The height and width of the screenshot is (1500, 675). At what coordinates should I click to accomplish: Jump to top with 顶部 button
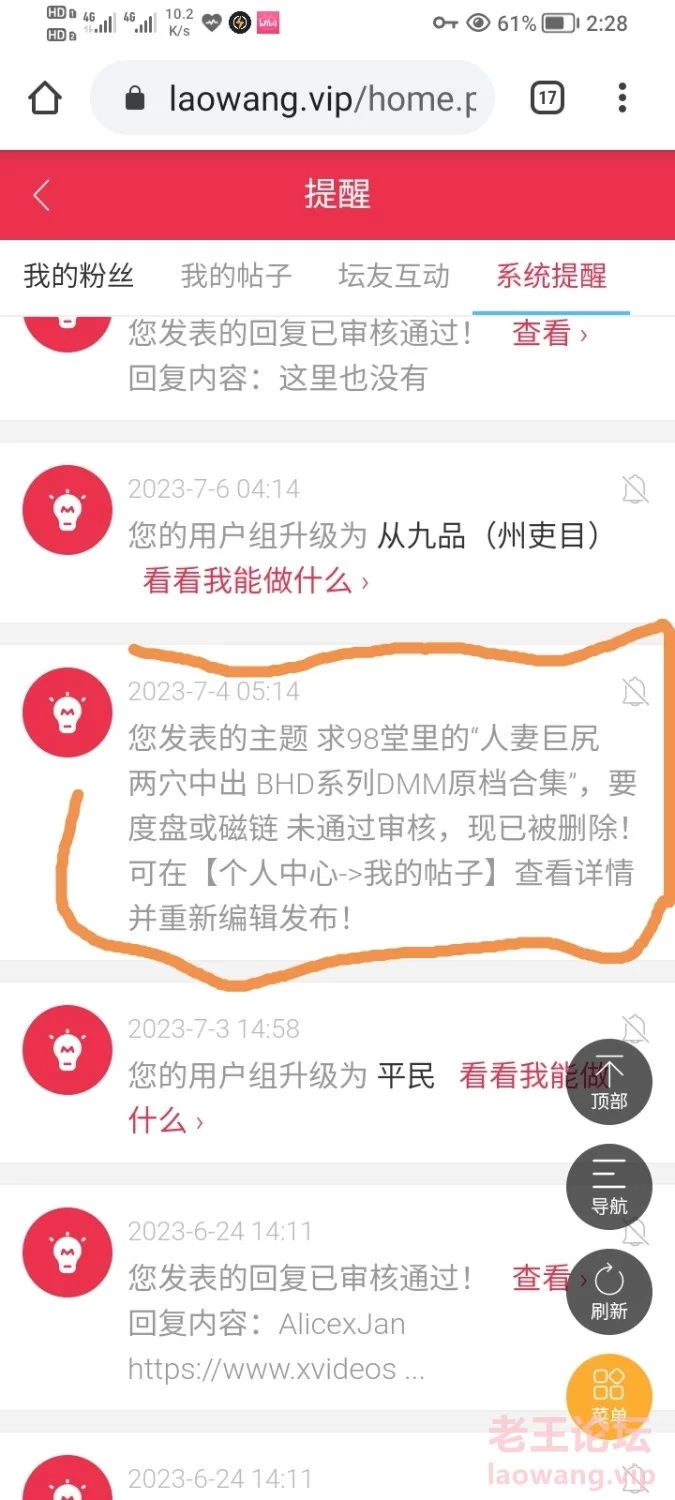tap(609, 1082)
